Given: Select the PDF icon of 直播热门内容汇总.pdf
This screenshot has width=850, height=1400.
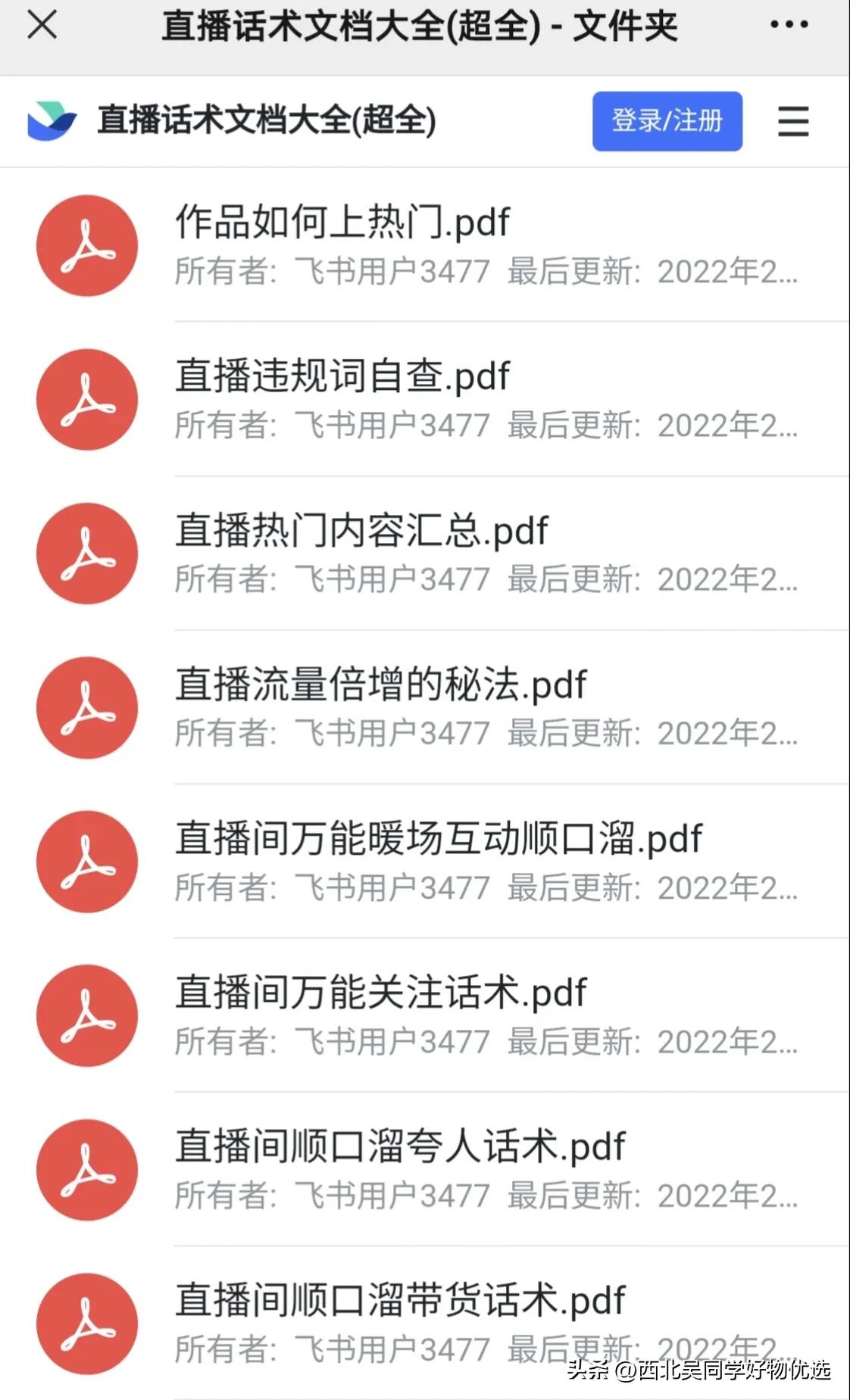Looking at the screenshot, I should tap(86, 553).
